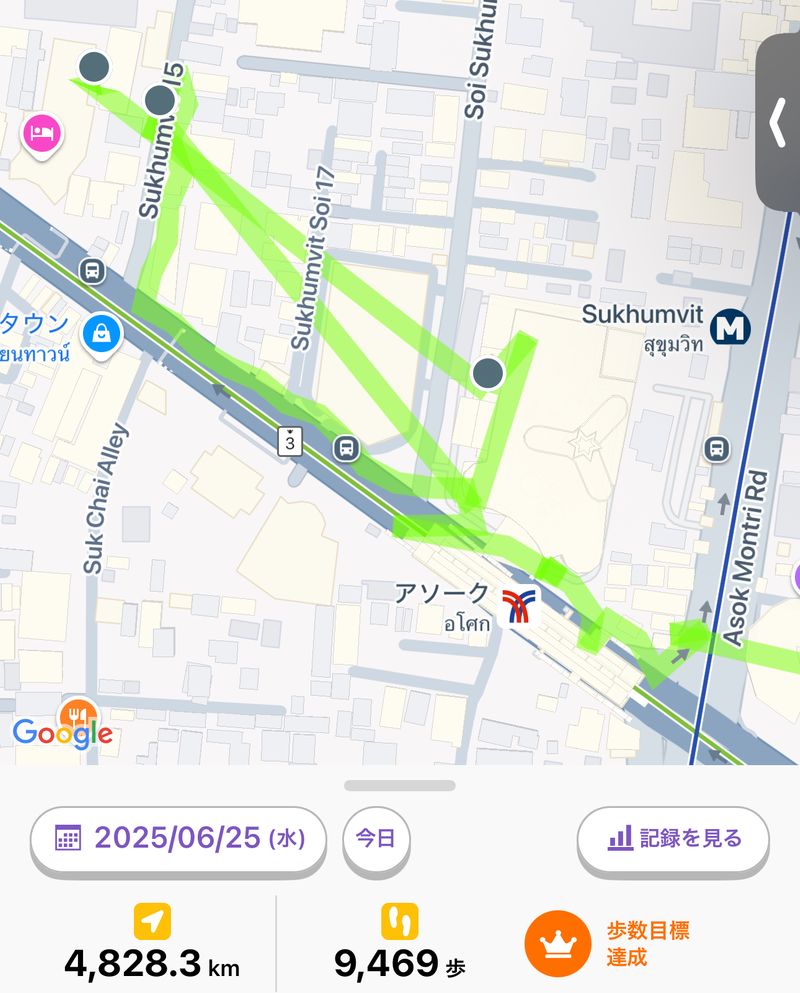Image resolution: width=800 pixels, height=993 pixels.
Task: Open the blue shopping bag pin
Action: tap(101, 331)
